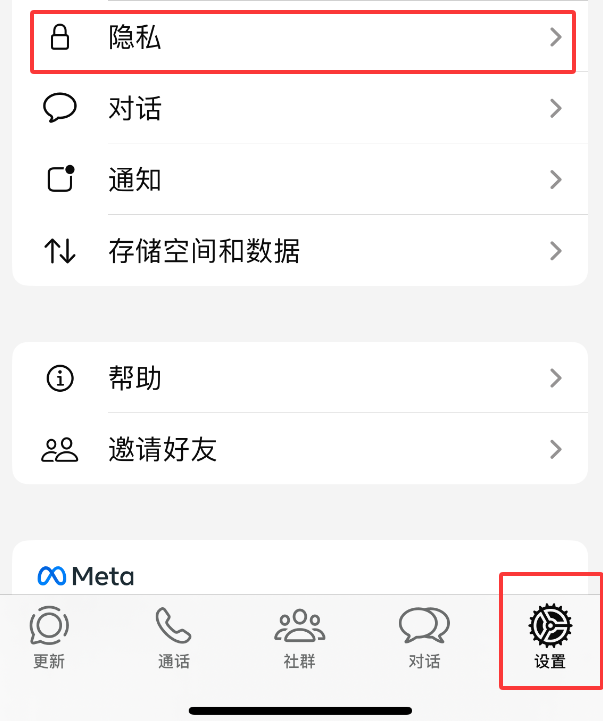Image resolution: width=603 pixels, height=721 pixels.
Task: Select 邀请好友 to invite friends
Action: point(300,450)
